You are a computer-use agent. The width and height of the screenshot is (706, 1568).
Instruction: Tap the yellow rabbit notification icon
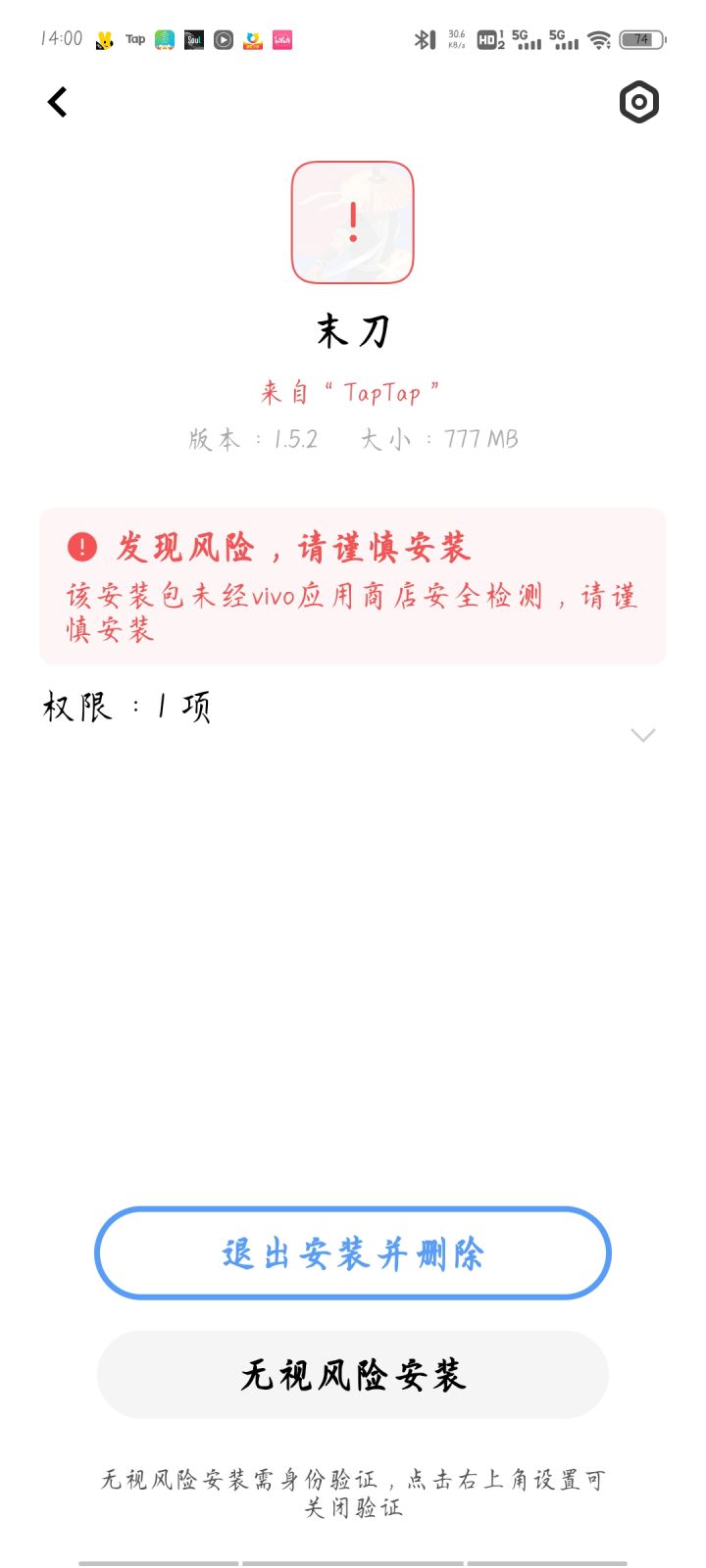(104, 39)
